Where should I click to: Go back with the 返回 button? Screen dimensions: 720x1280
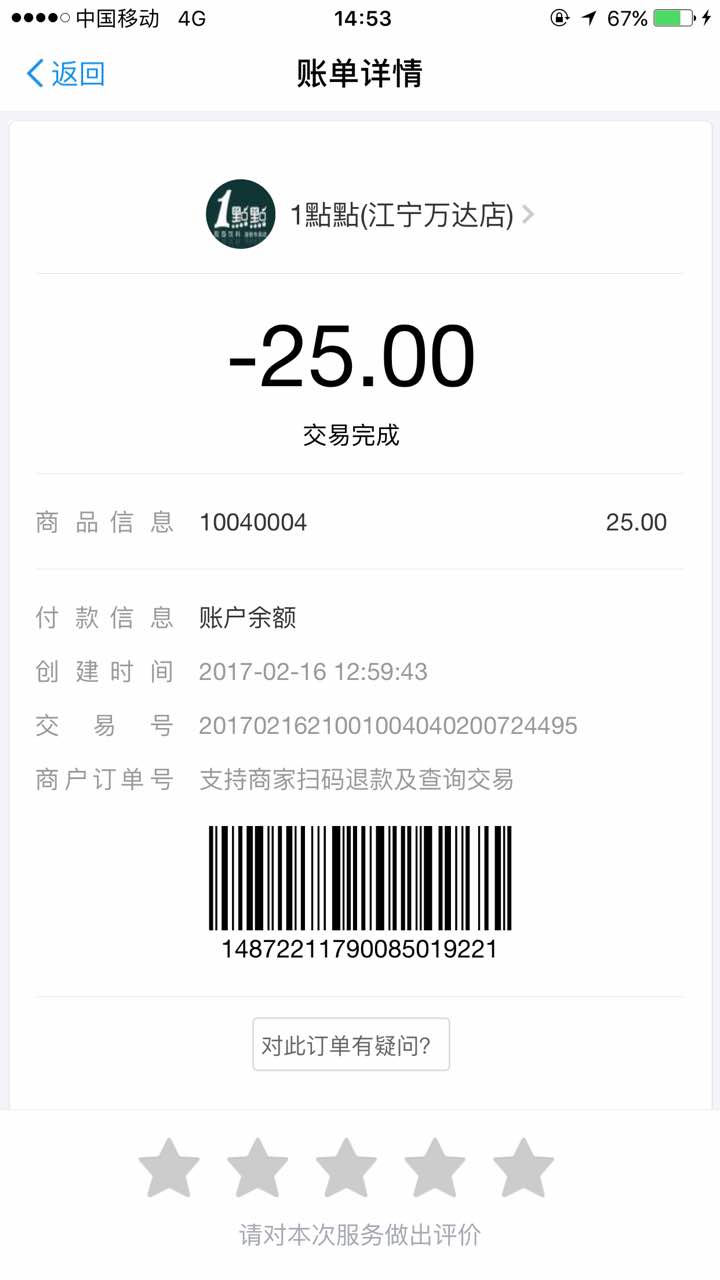tap(66, 73)
